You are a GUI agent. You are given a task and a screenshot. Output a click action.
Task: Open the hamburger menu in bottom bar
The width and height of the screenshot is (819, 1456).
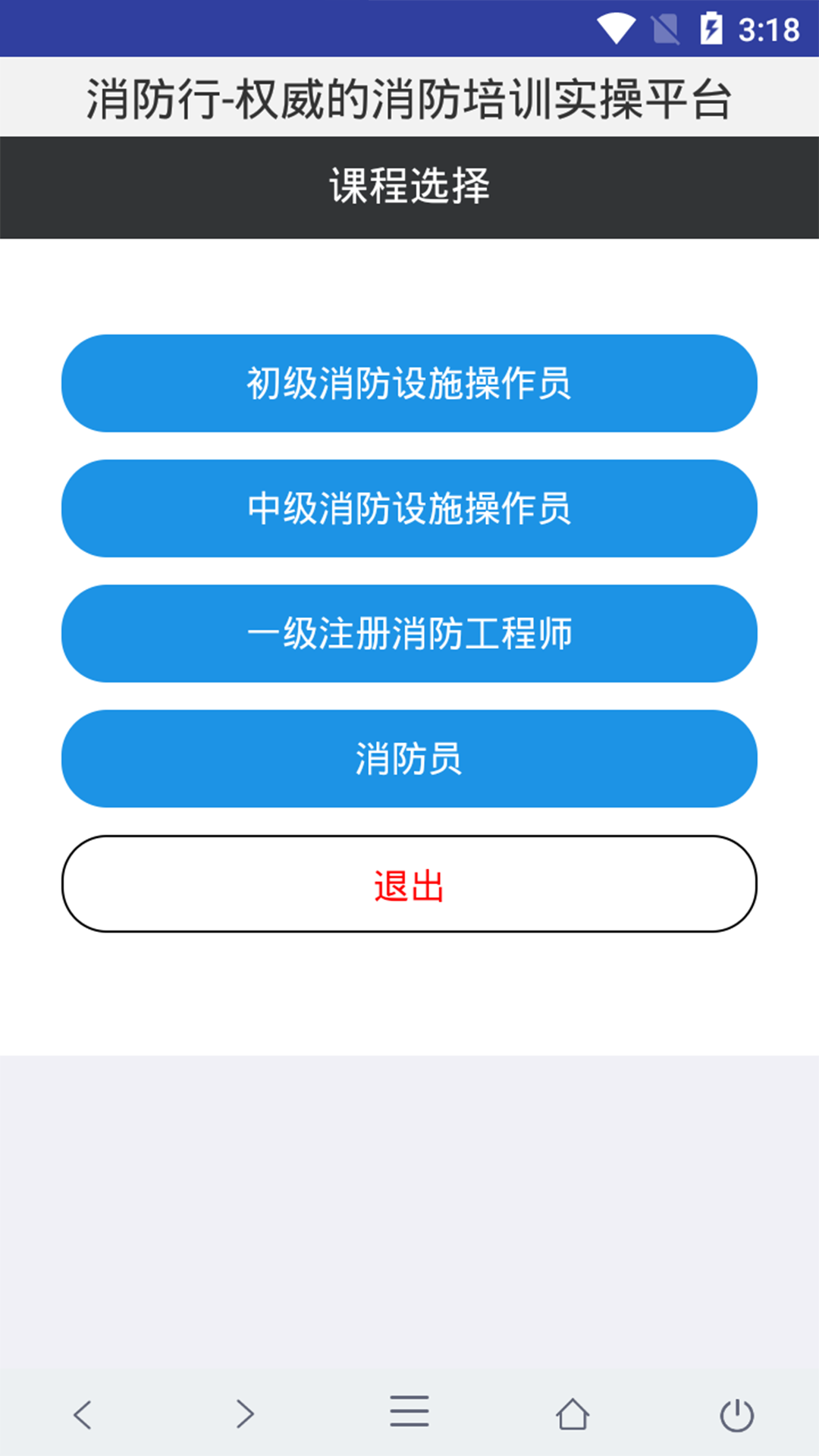tap(409, 1411)
